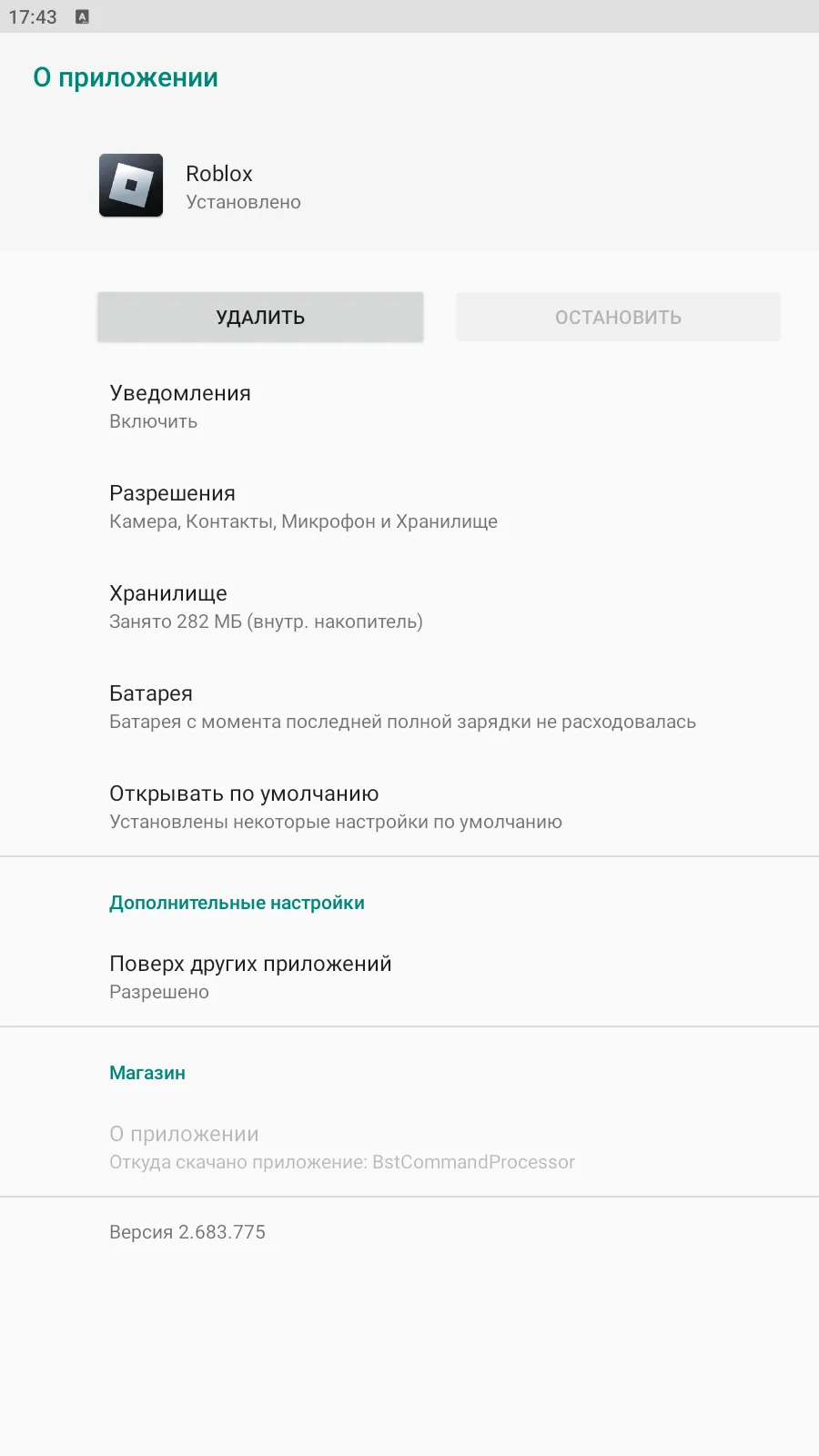The width and height of the screenshot is (819, 1456).
Task: View Батарея usage details
Action: pyautogui.click(x=409, y=706)
